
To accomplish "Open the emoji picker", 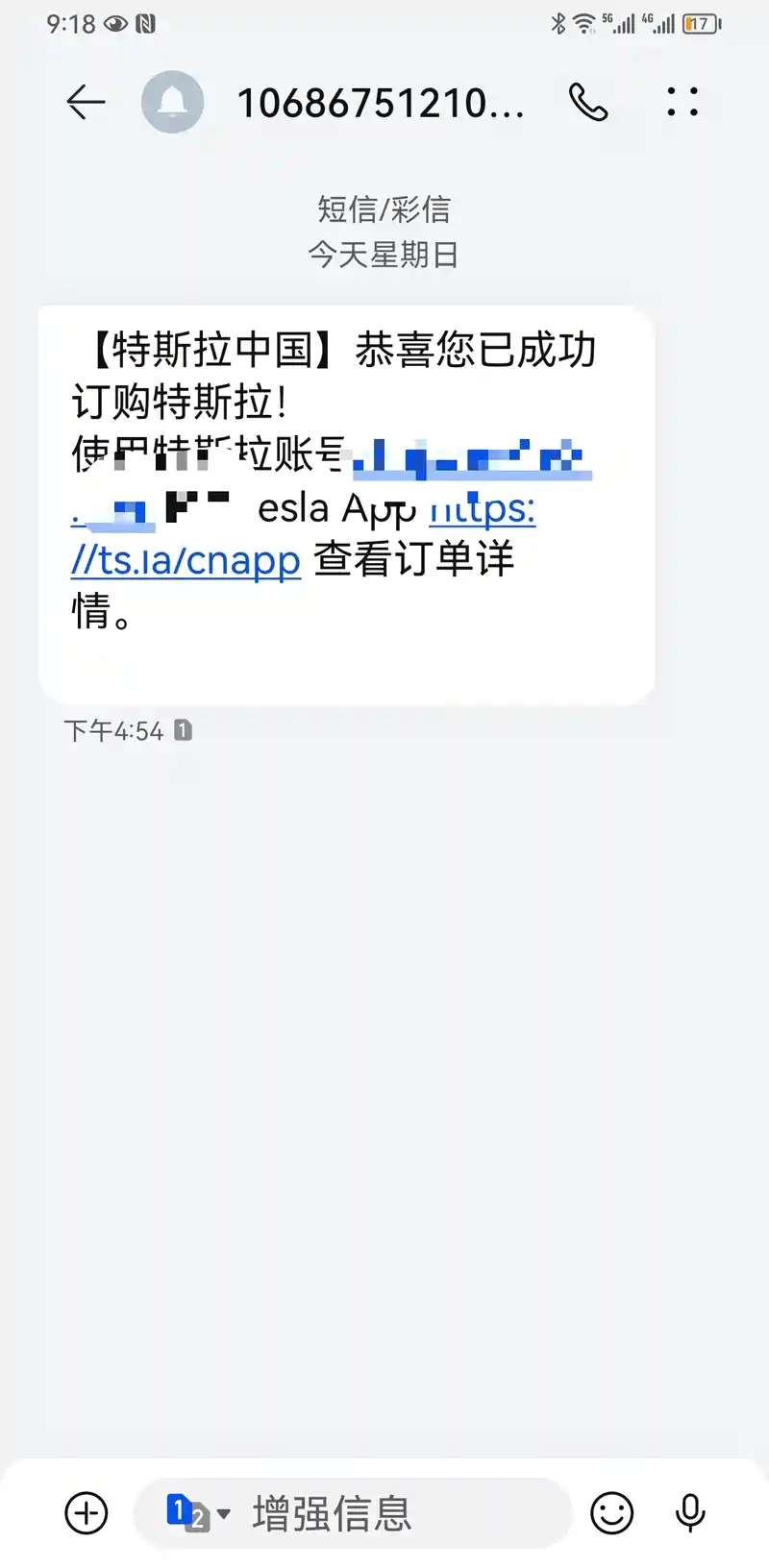I will 611,1513.
